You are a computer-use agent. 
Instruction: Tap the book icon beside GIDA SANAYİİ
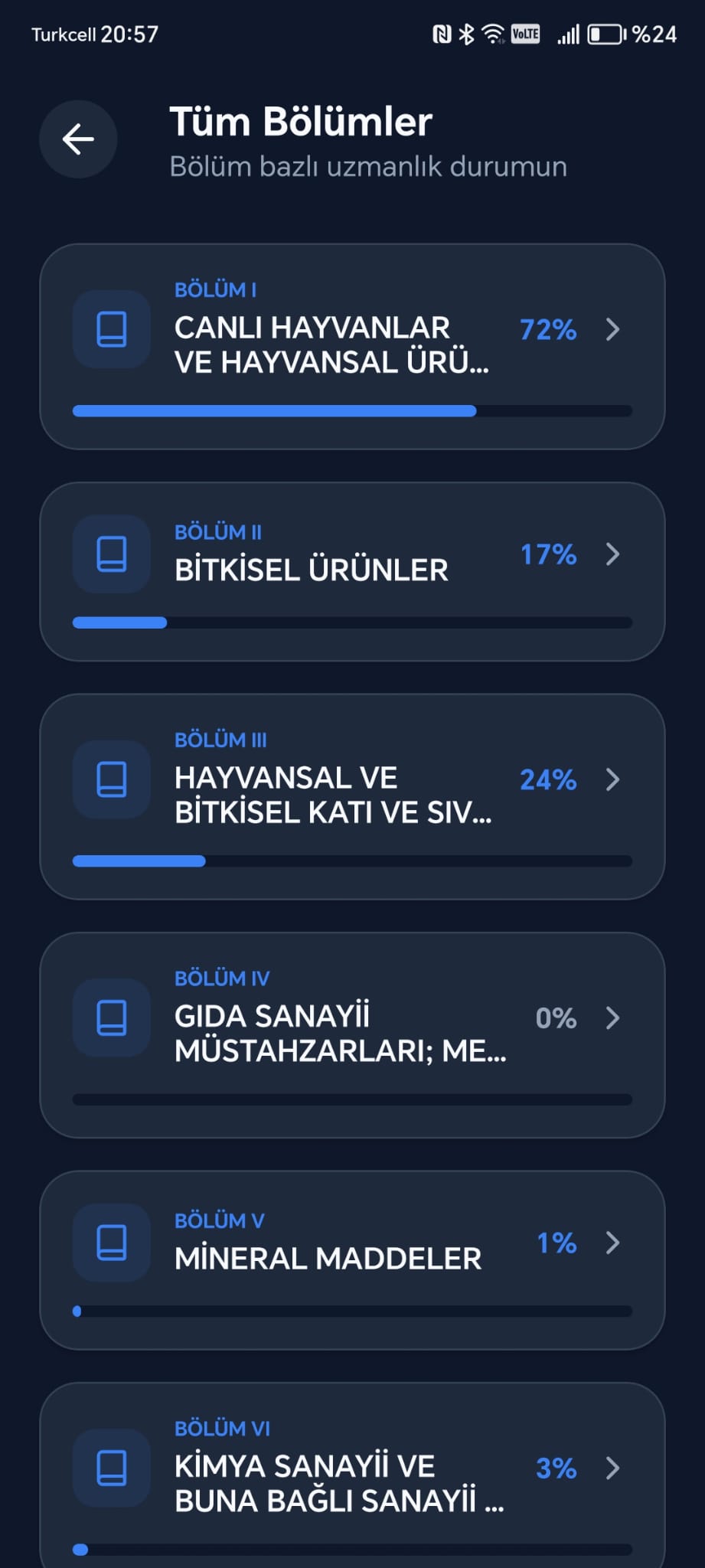pyautogui.click(x=111, y=1019)
